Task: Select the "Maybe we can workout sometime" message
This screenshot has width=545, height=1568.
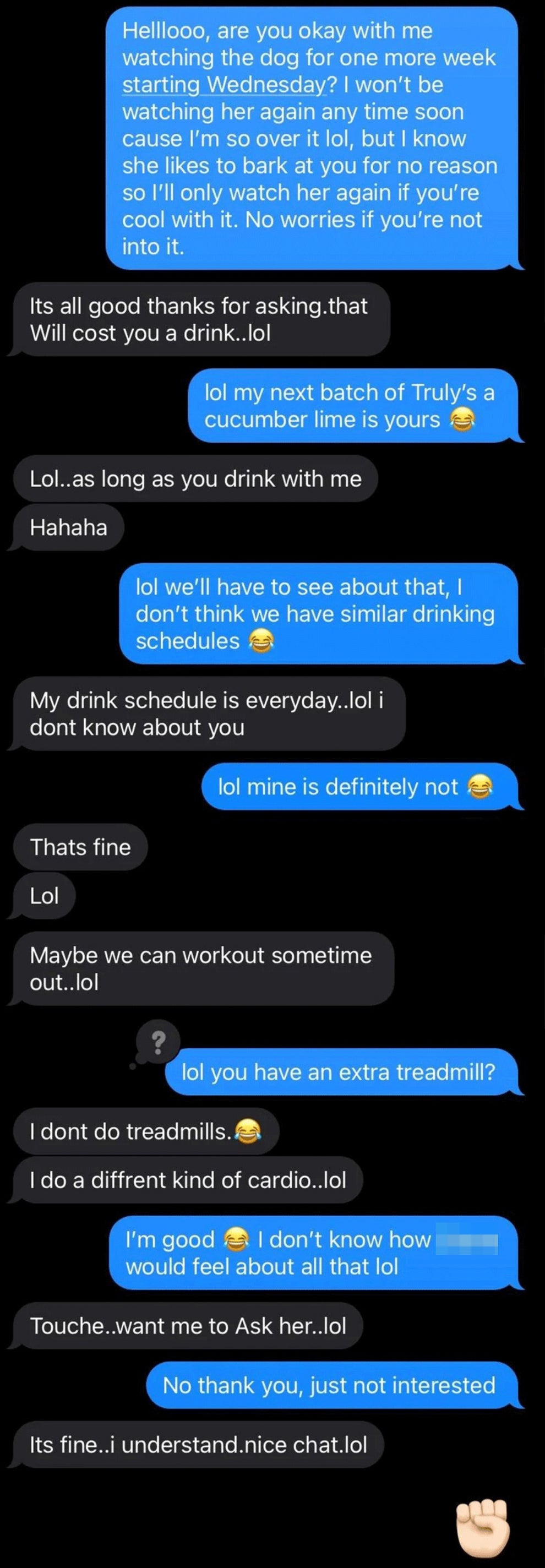Action: click(x=201, y=968)
